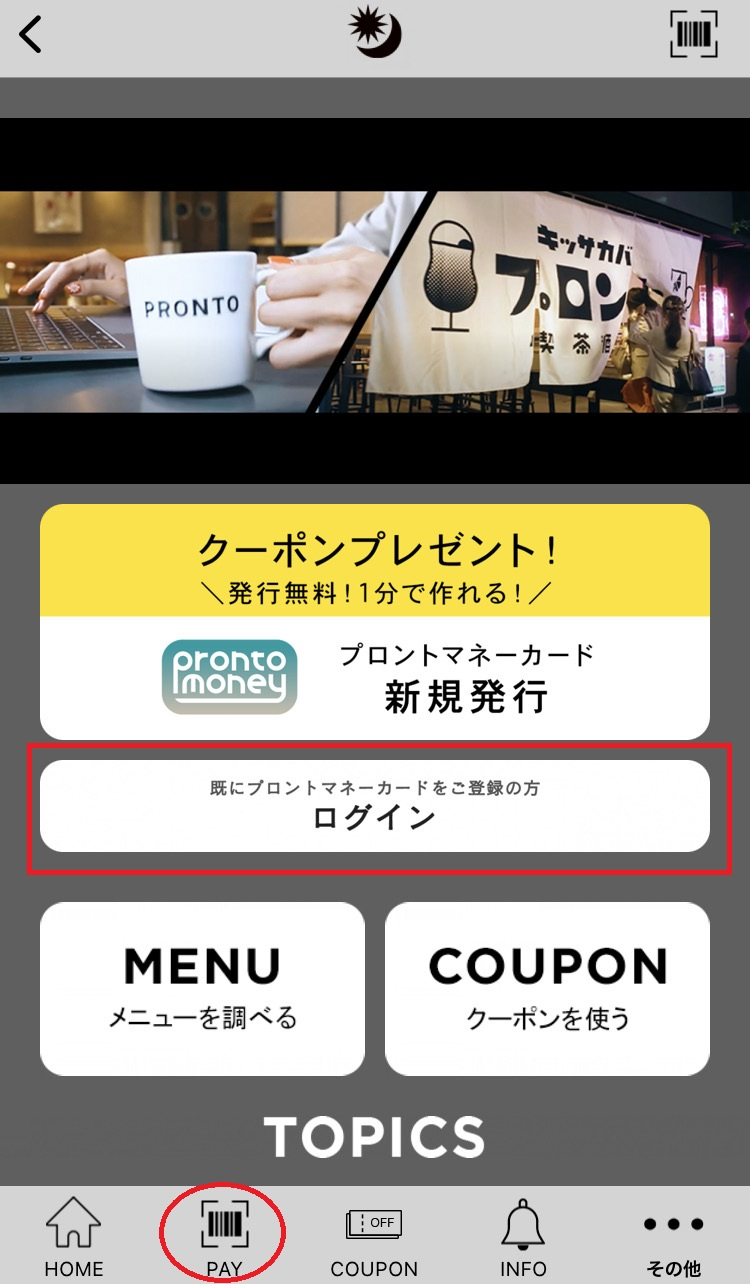
Task: Switch to the PAY tab
Action: pyautogui.click(x=225, y=1236)
